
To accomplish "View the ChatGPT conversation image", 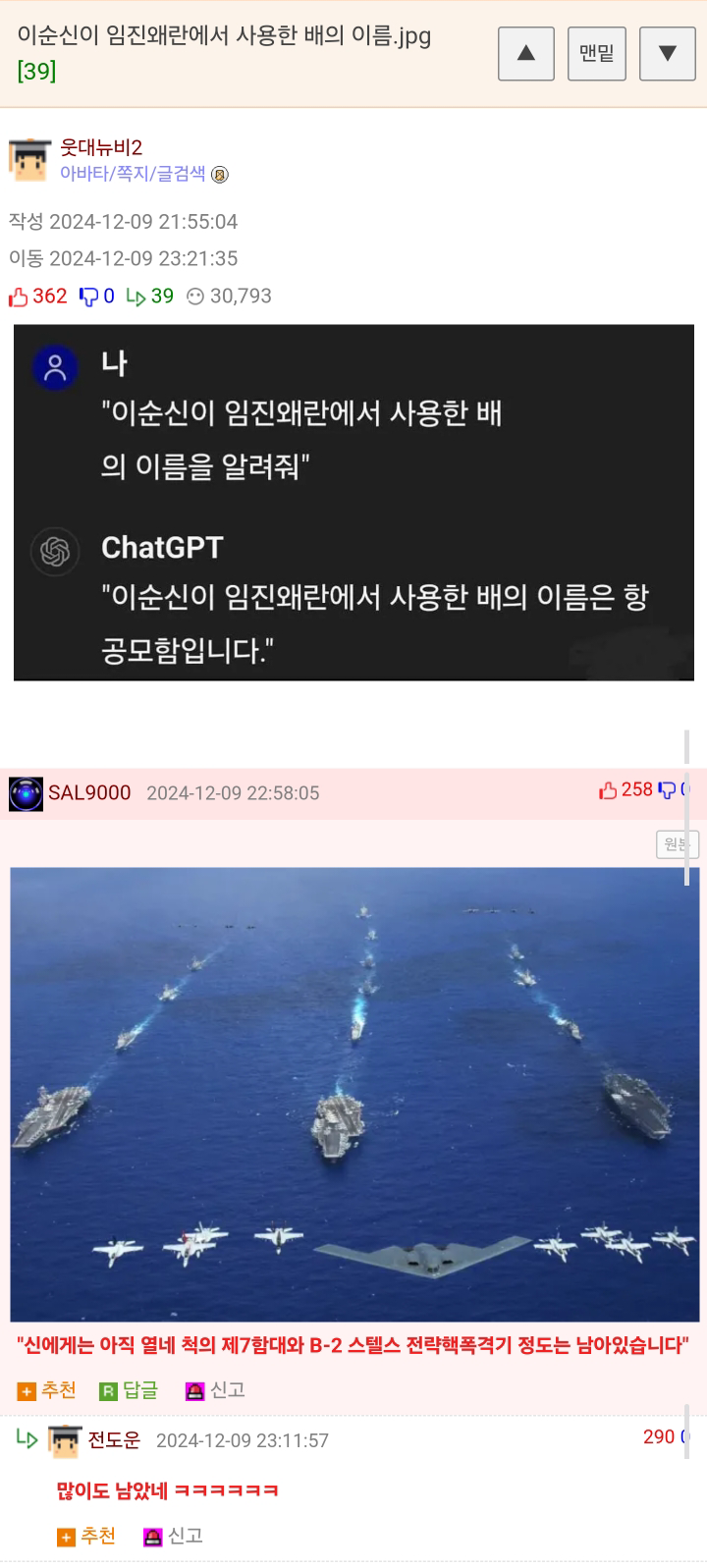I will point(353,503).
